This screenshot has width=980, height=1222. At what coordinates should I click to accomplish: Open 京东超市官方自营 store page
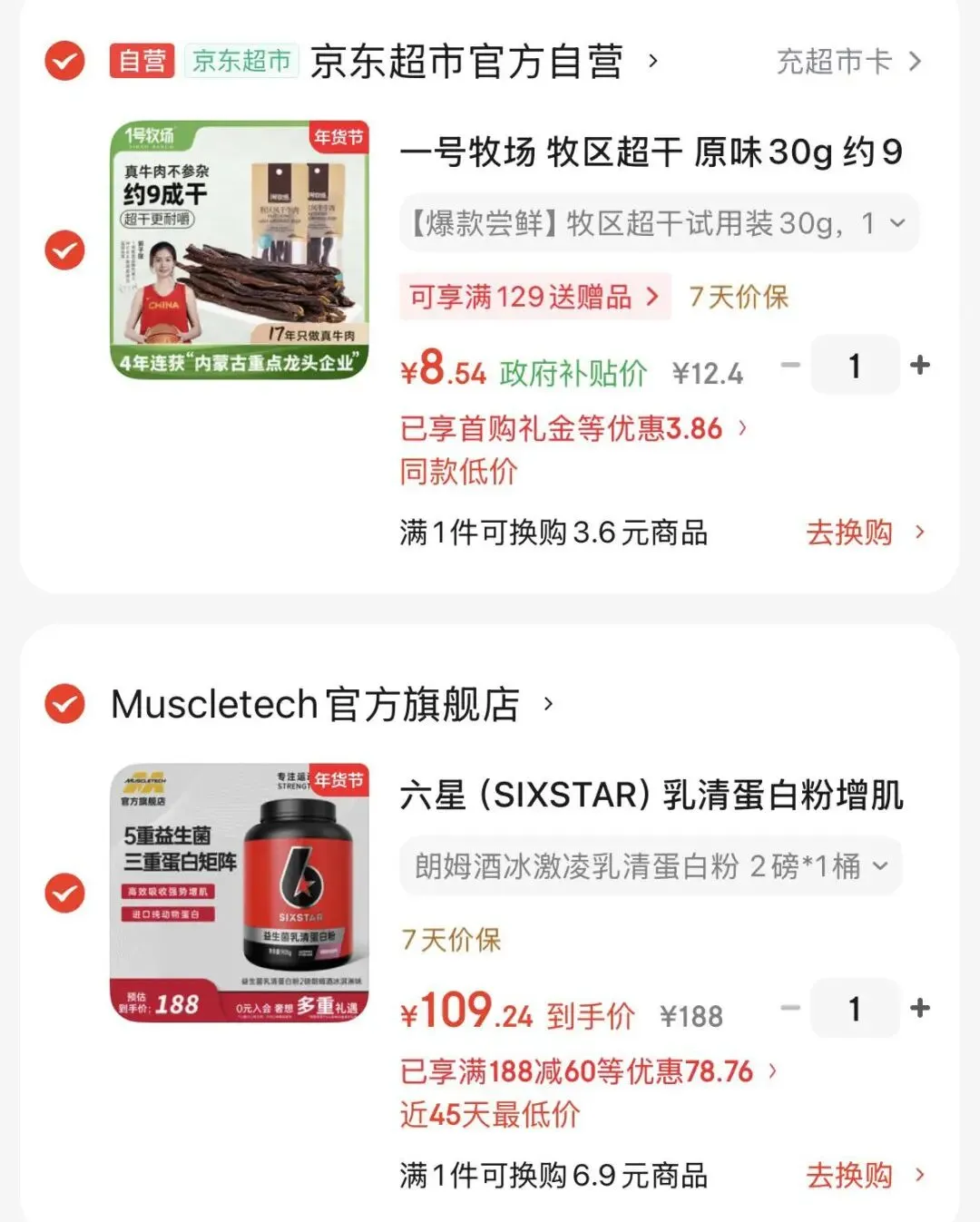[x=484, y=61]
